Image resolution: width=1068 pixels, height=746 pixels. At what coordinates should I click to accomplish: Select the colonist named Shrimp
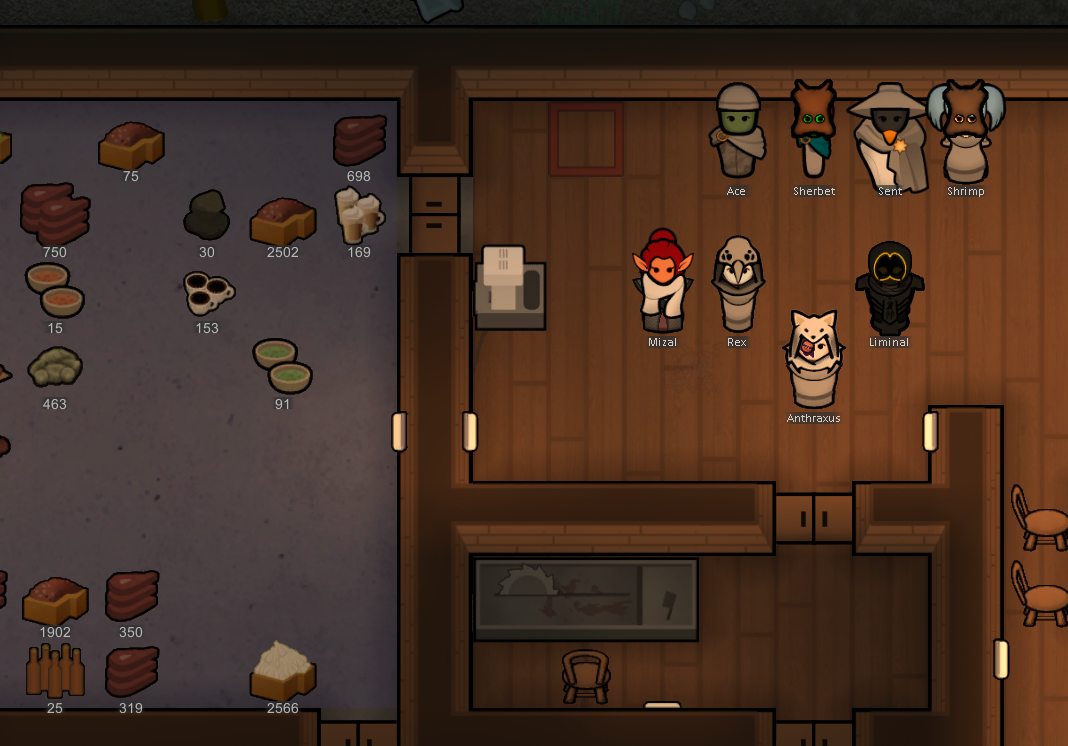coord(965,133)
